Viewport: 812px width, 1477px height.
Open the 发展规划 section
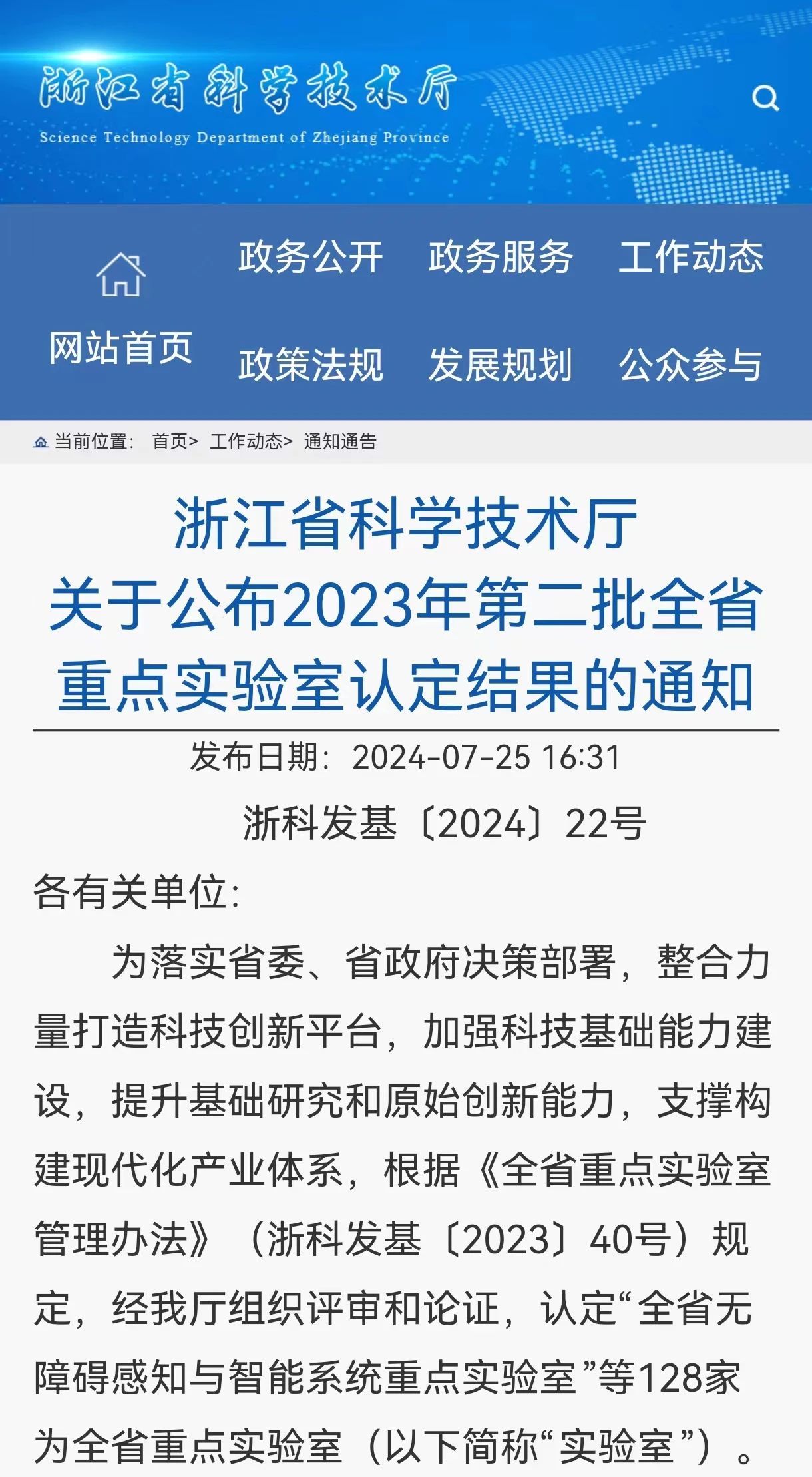[500, 365]
